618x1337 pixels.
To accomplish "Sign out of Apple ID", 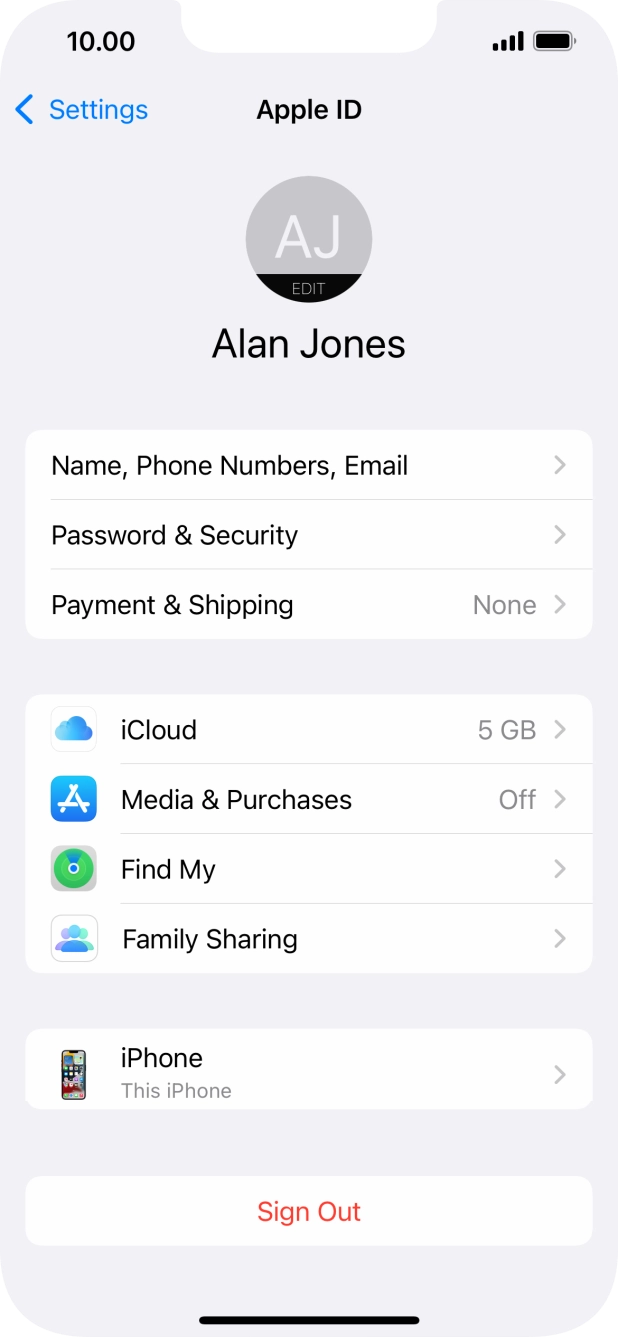I will click(308, 1212).
